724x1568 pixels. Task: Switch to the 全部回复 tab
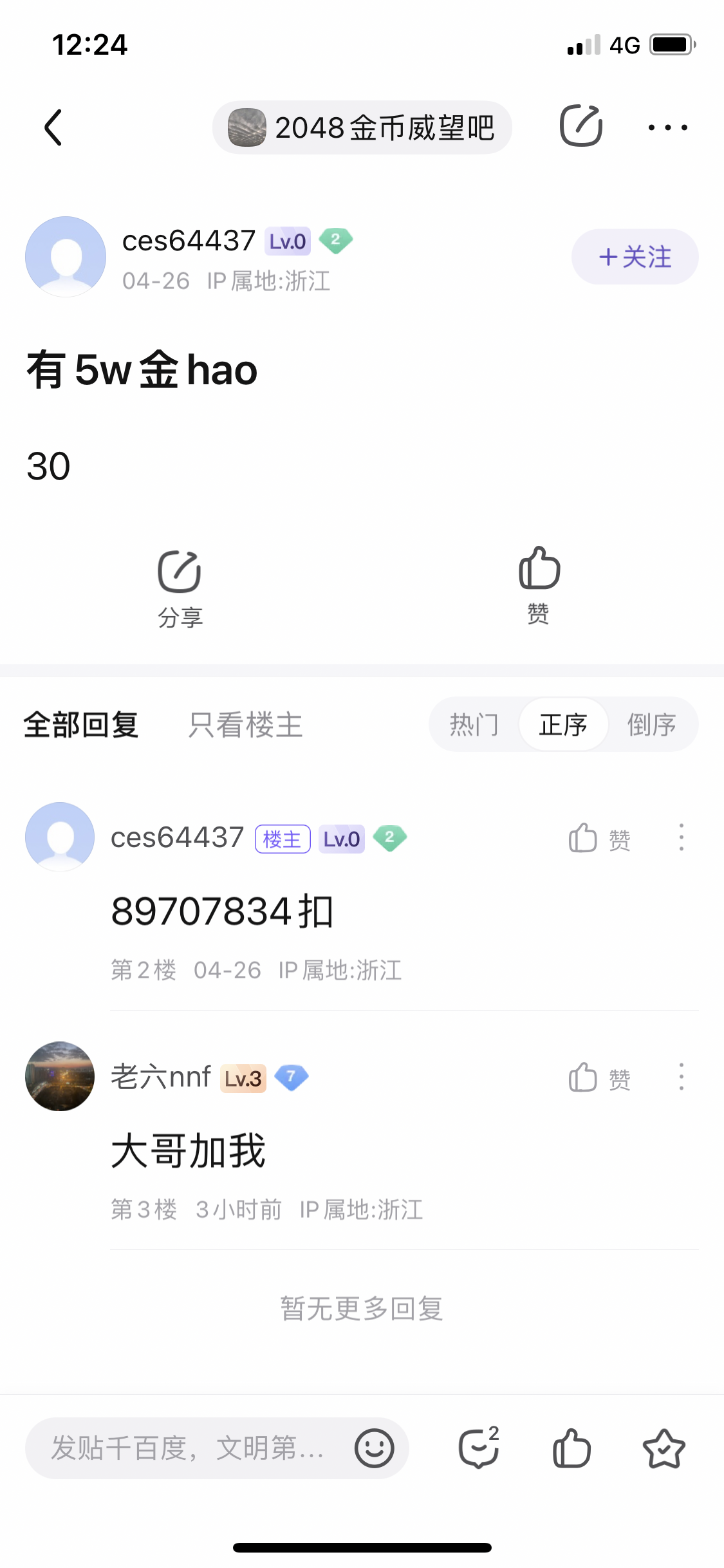81,725
